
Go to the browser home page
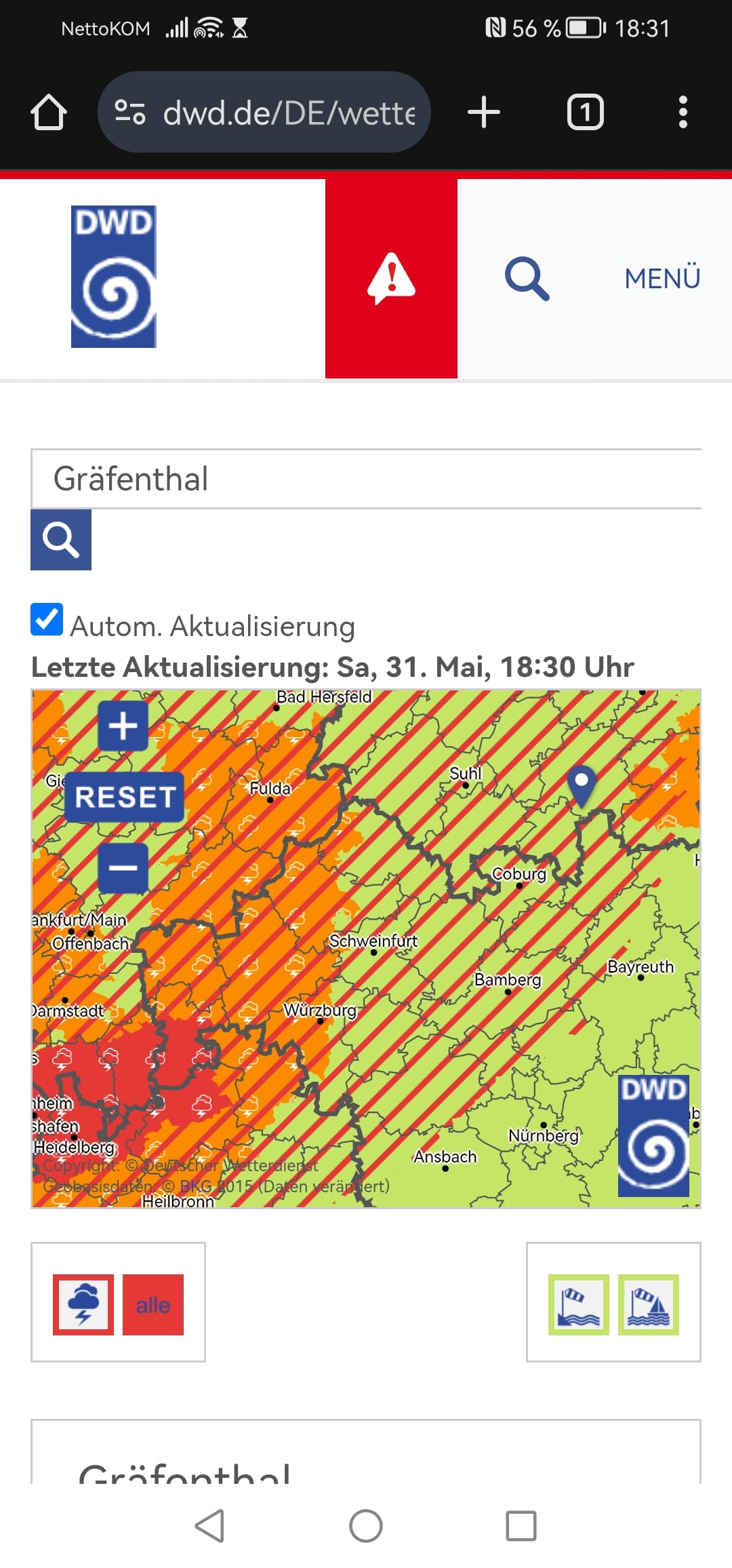coord(49,112)
